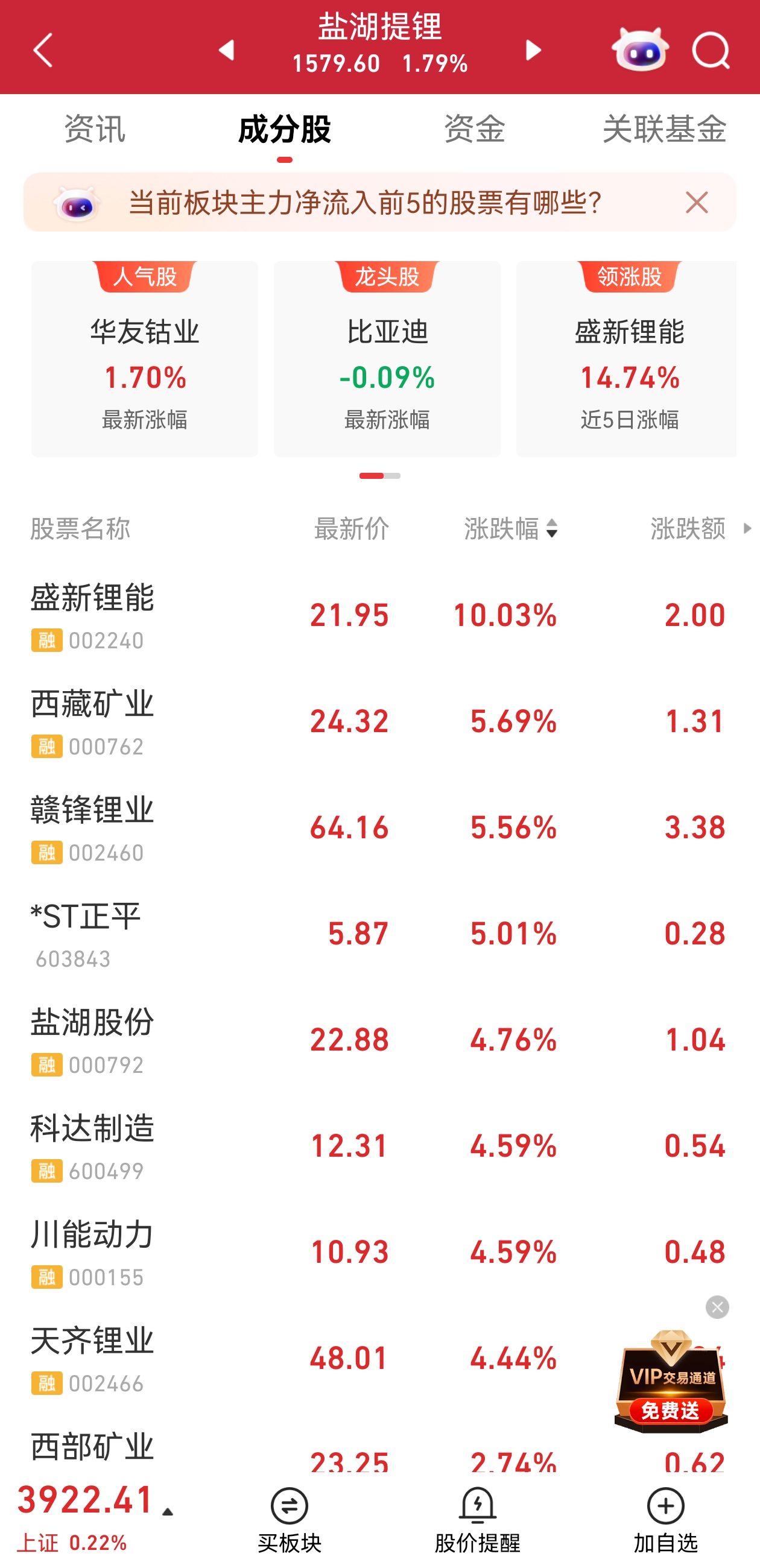Switch to the 资金 tab
Screen dimensions: 760x1568
(x=474, y=129)
